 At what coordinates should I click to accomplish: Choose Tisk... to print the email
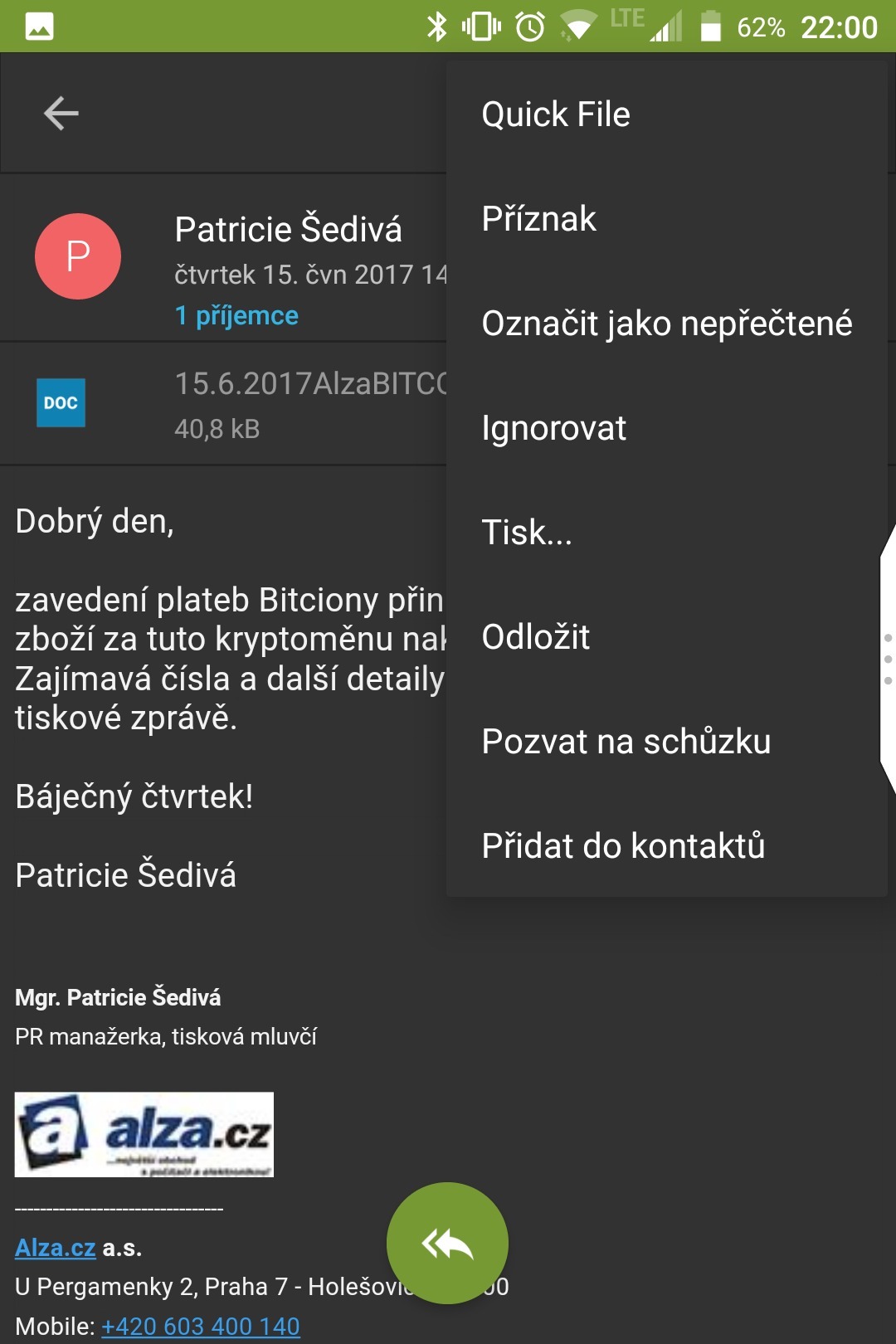528,532
